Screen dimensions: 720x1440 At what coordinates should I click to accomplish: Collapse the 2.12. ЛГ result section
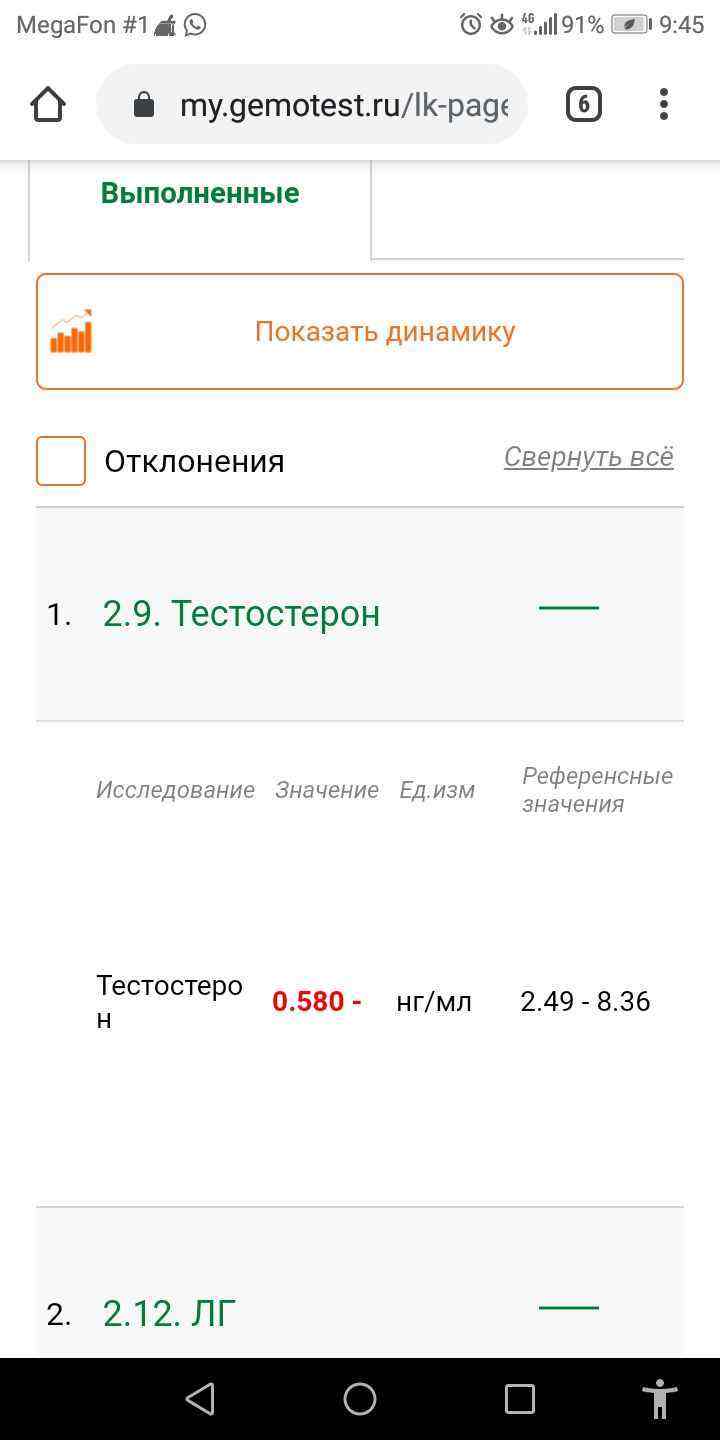pyautogui.click(x=568, y=1306)
